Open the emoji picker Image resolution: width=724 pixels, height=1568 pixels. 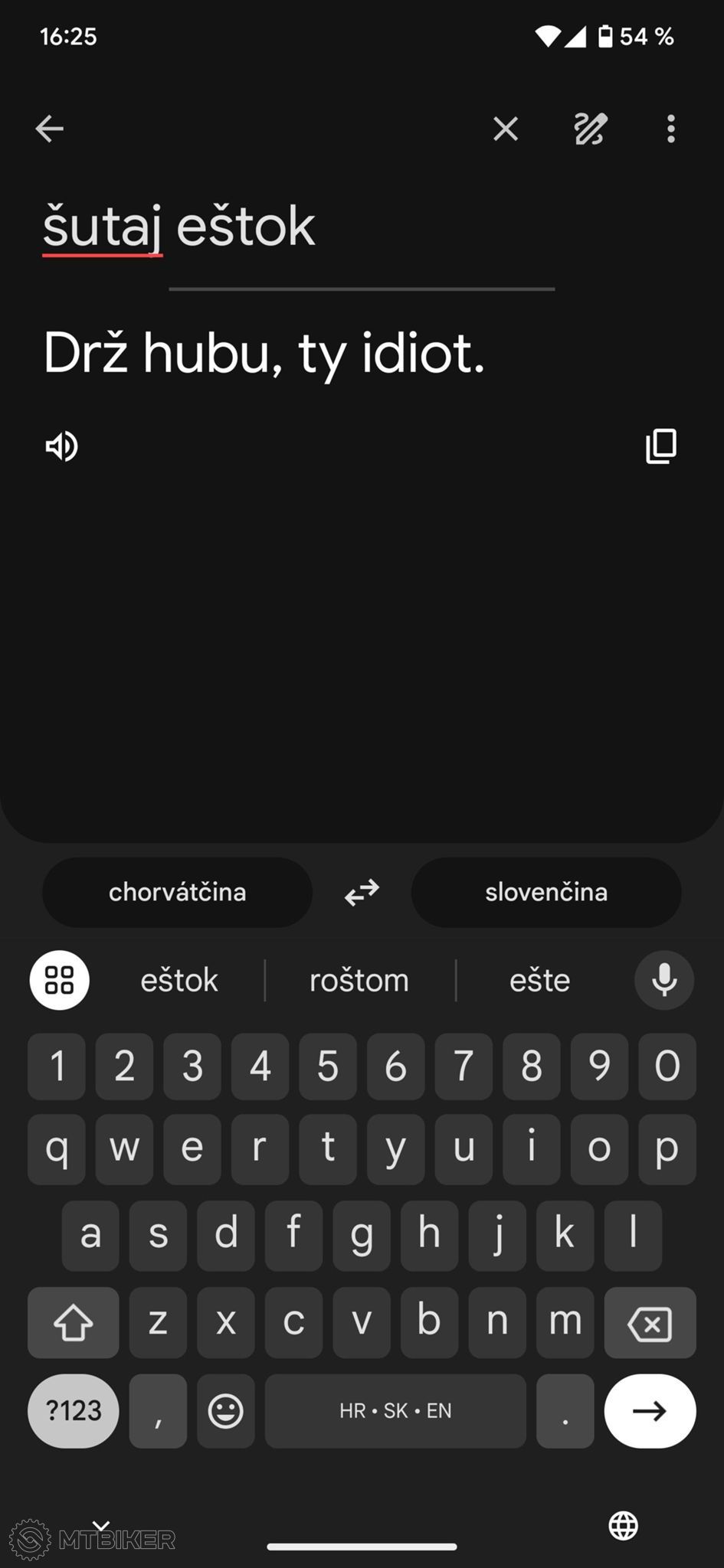coord(226,1411)
